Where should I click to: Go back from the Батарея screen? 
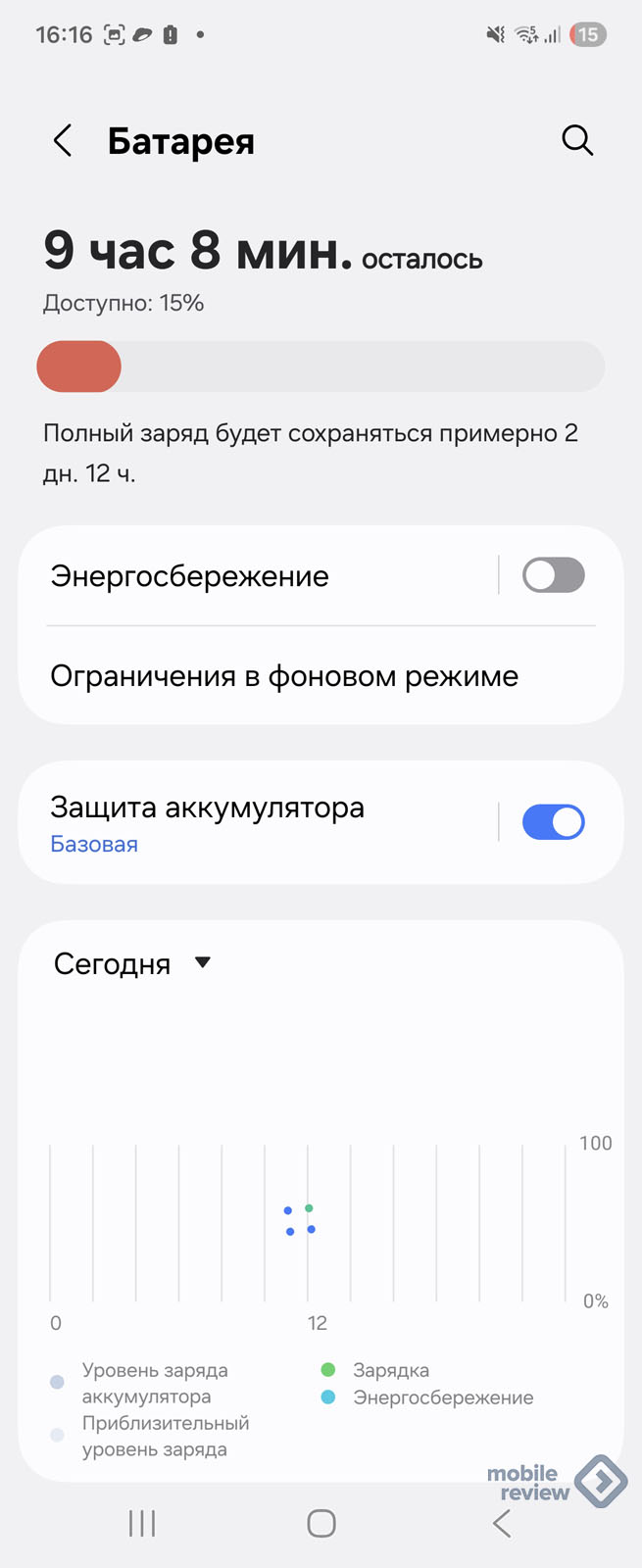[63, 141]
